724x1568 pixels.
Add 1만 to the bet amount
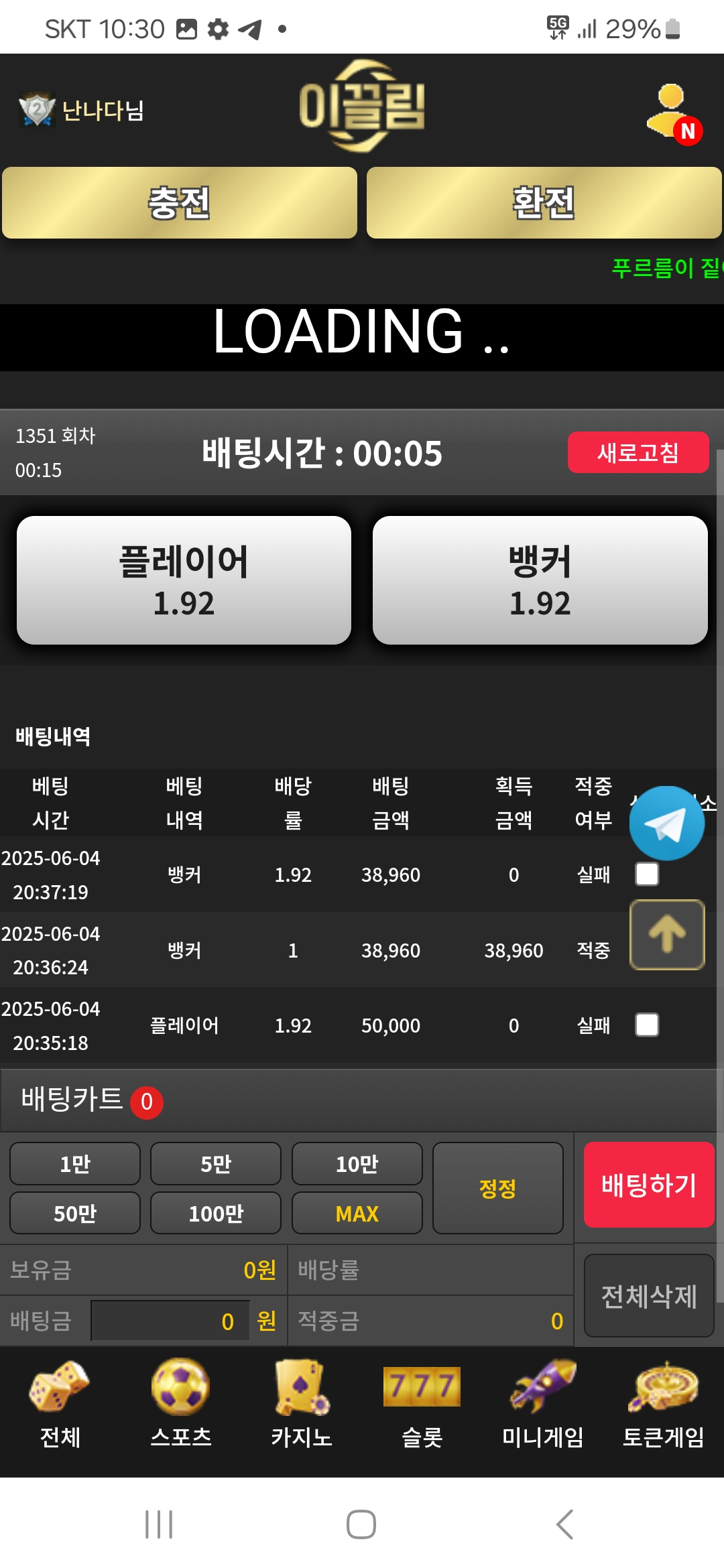click(75, 1164)
